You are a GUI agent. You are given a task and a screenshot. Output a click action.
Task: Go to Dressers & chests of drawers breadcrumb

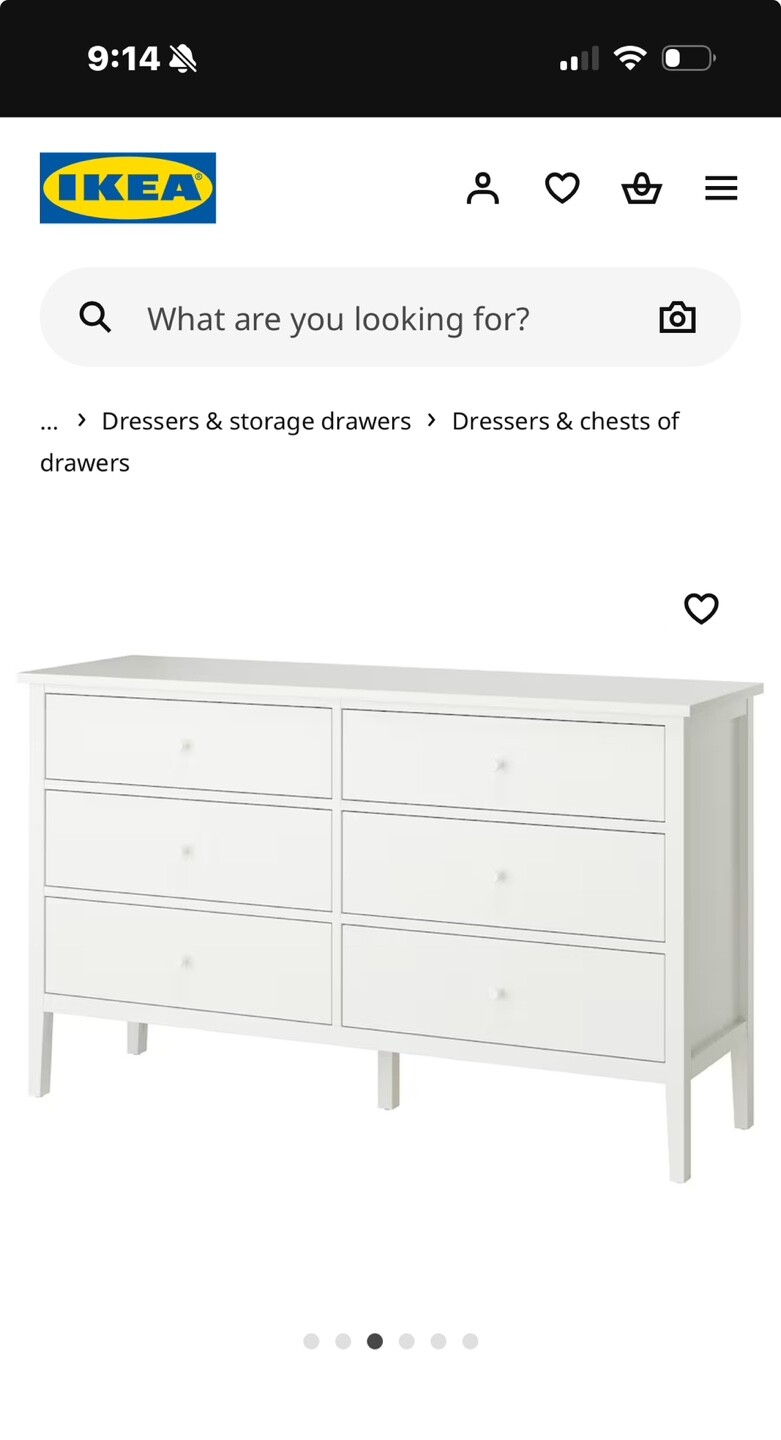[x=360, y=442]
